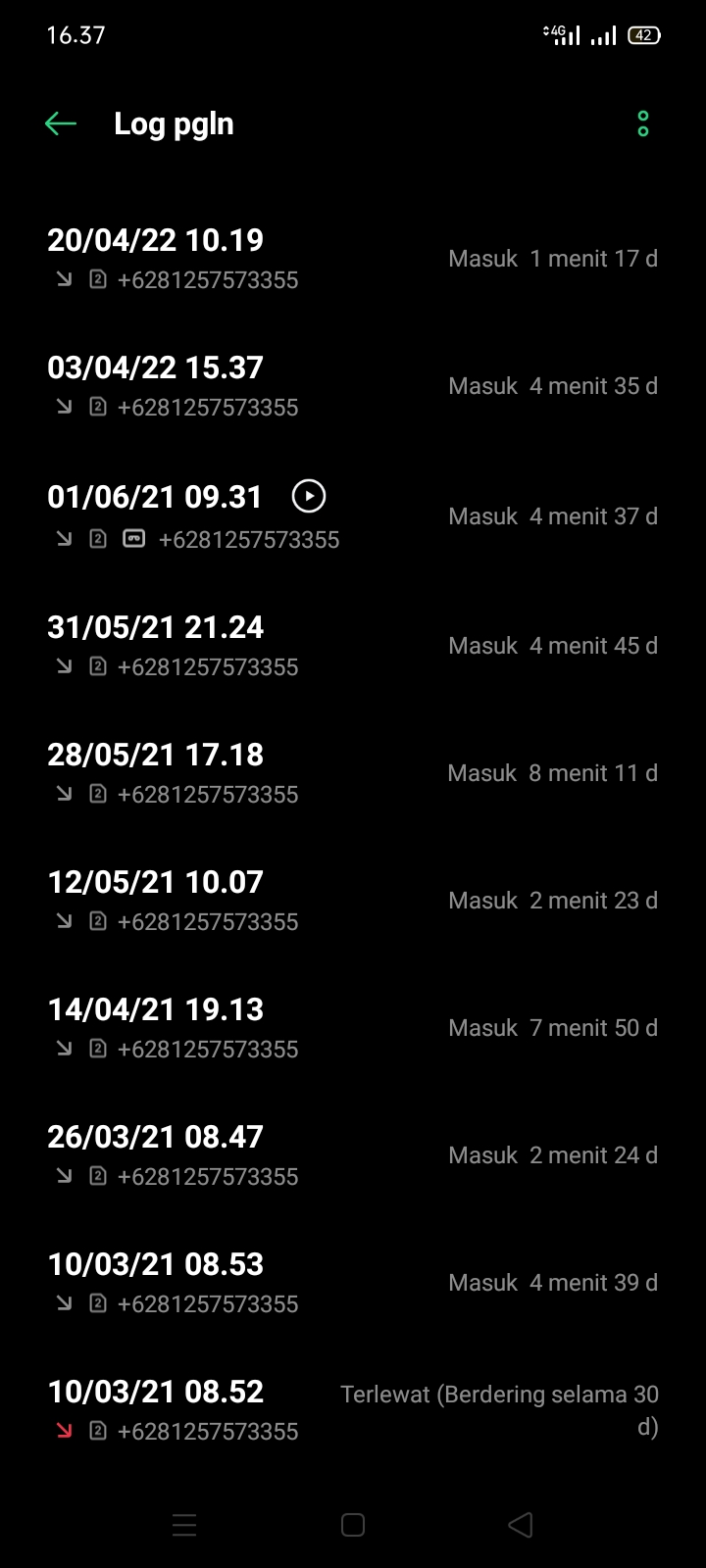706x1568 pixels.
Task: Play the recording of the 01/06/21 09.31 call
Action: point(309,496)
